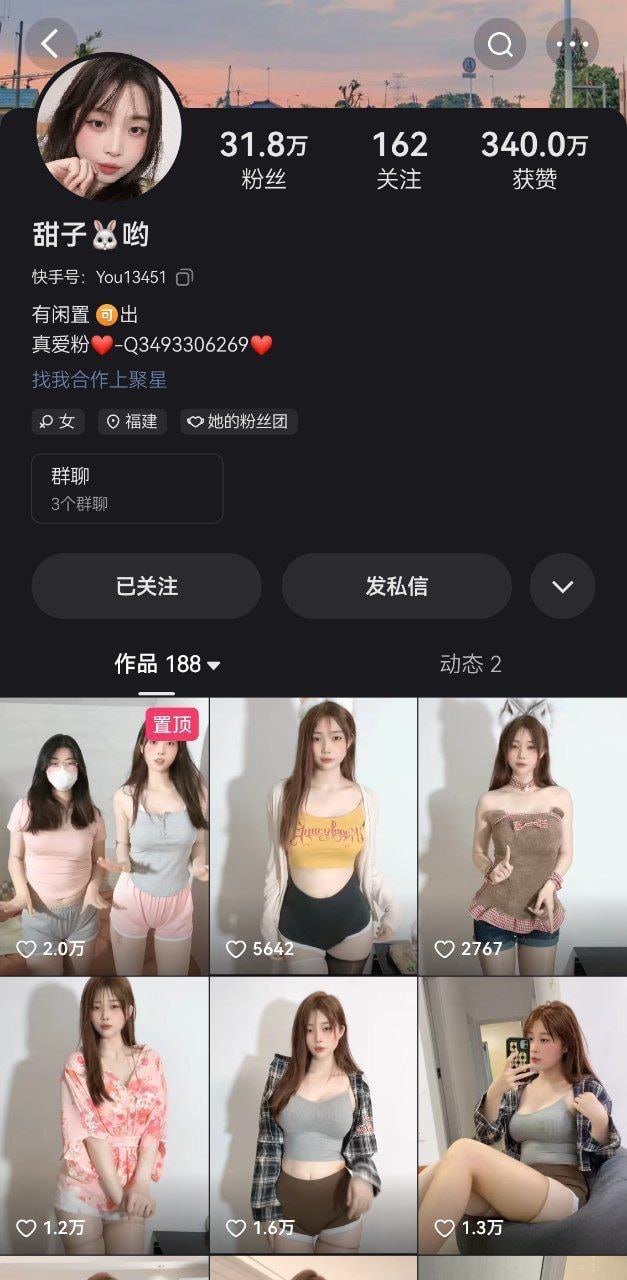The image size is (627, 1280).
Task: Open search from the top bar
Action: click(x=500, y=43)
